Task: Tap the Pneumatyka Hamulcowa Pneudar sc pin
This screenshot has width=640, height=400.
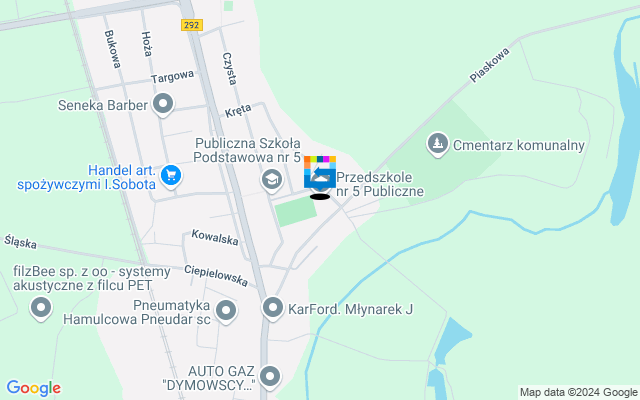Action: click(226, 310)
